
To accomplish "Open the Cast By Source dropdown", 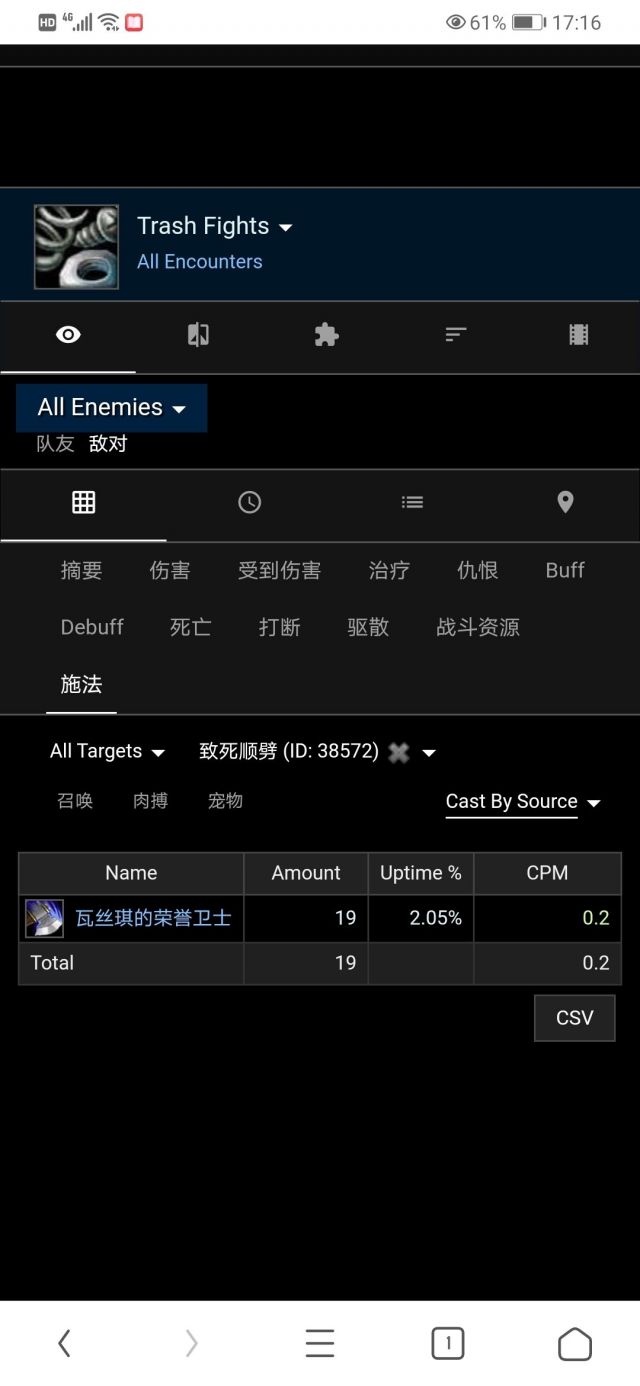I will [522, 802].
